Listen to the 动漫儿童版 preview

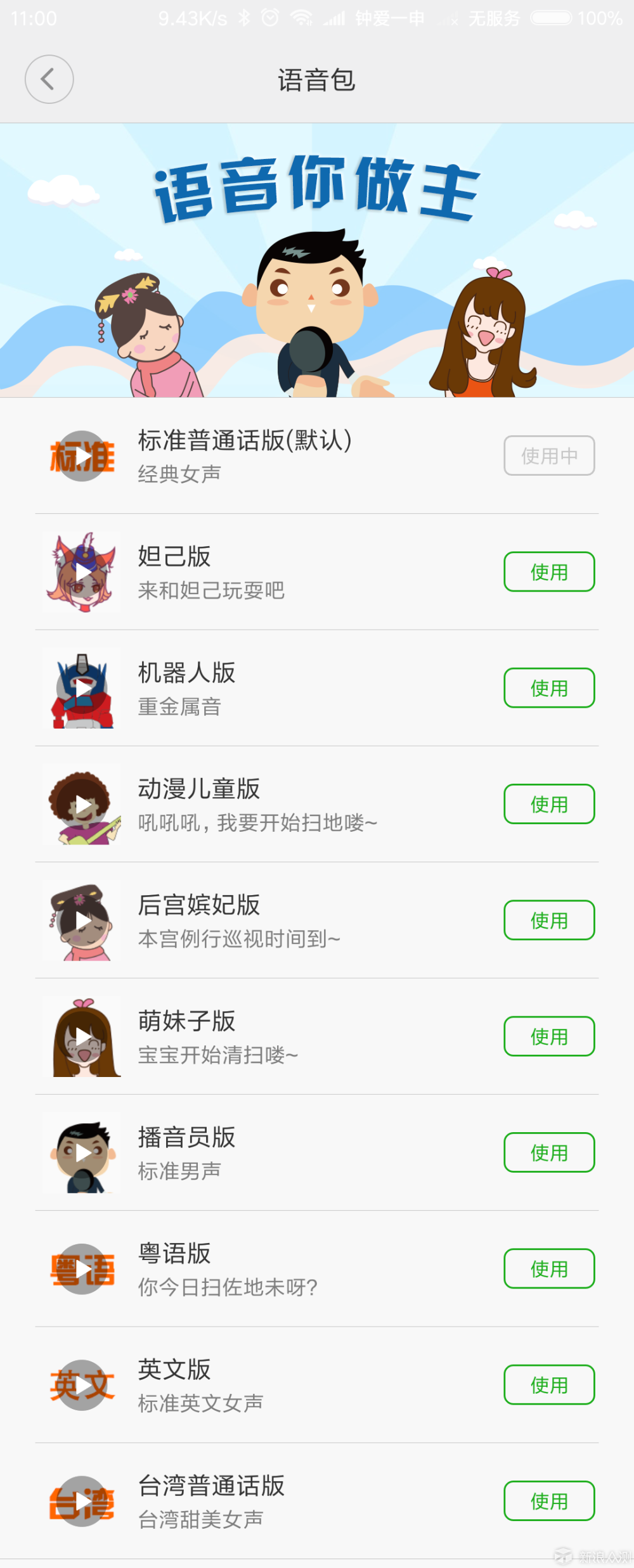pos(82,805)
